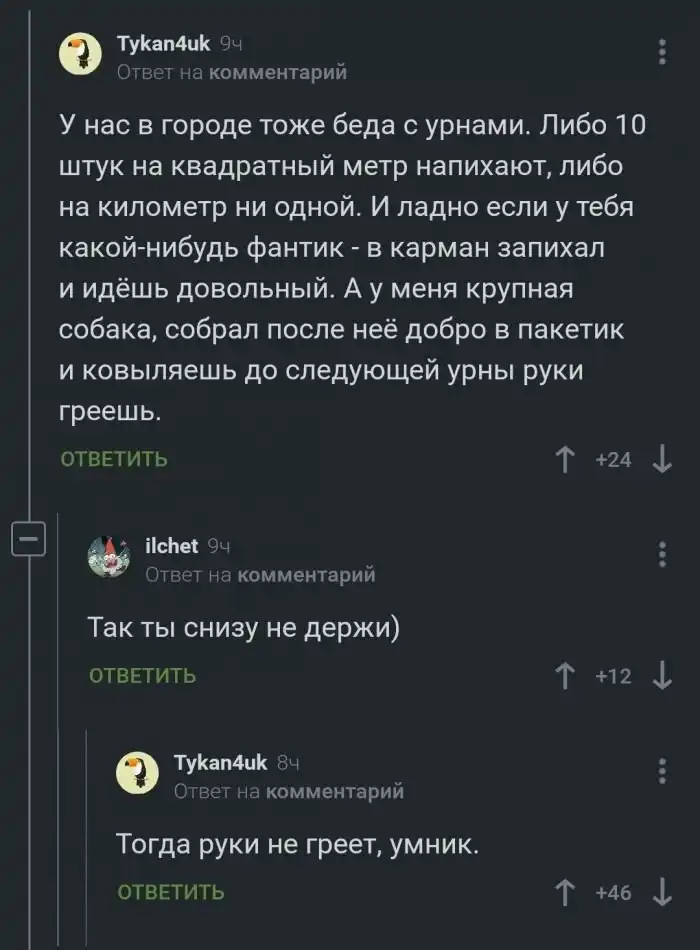Downvote ilchet's comment rated +12
This screenshot has height=950, width=700.
click(x=661, y=675)
